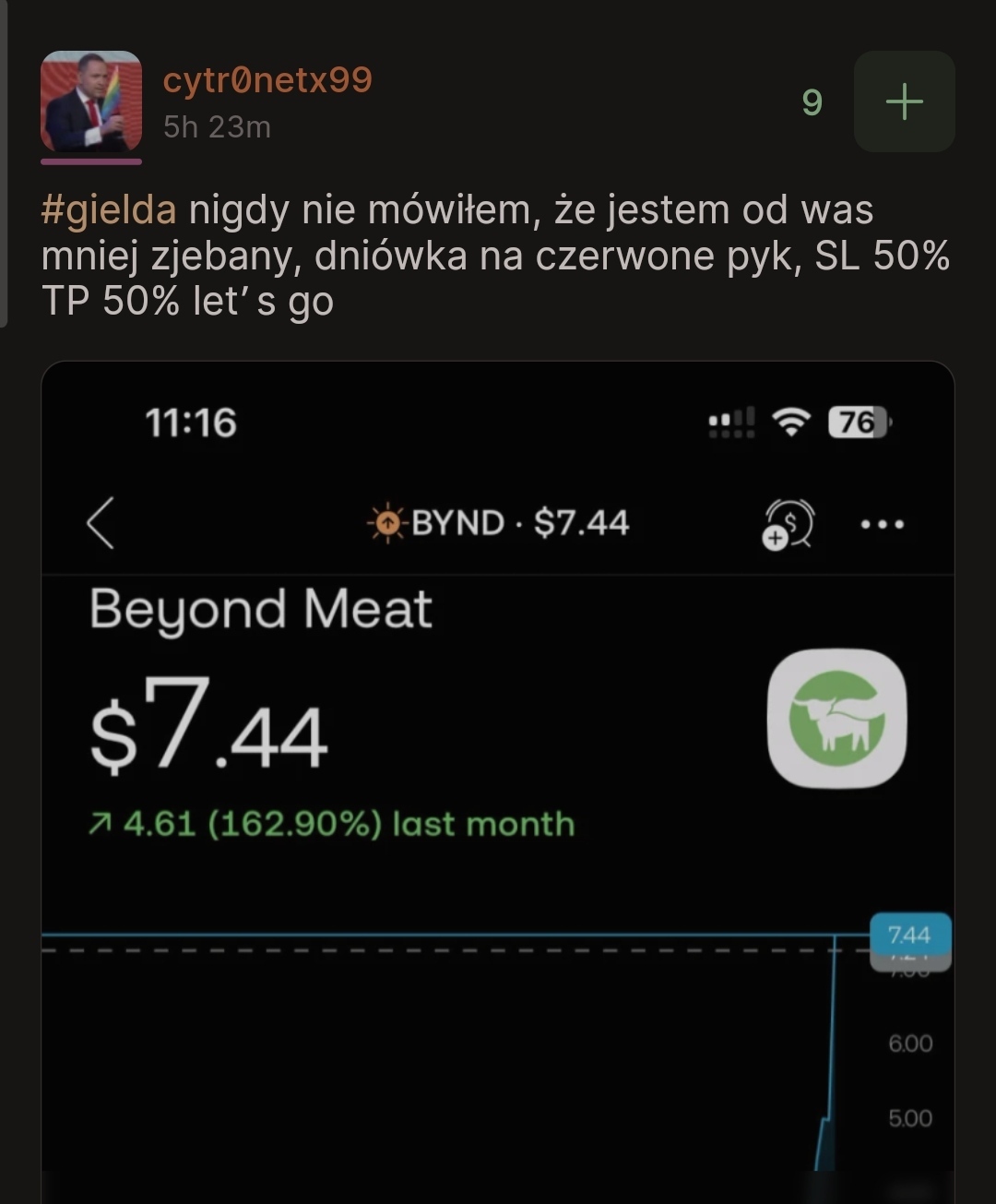Upvote the post with the plus button
This screenshot has width=996, height=1204.
[904, 101]
